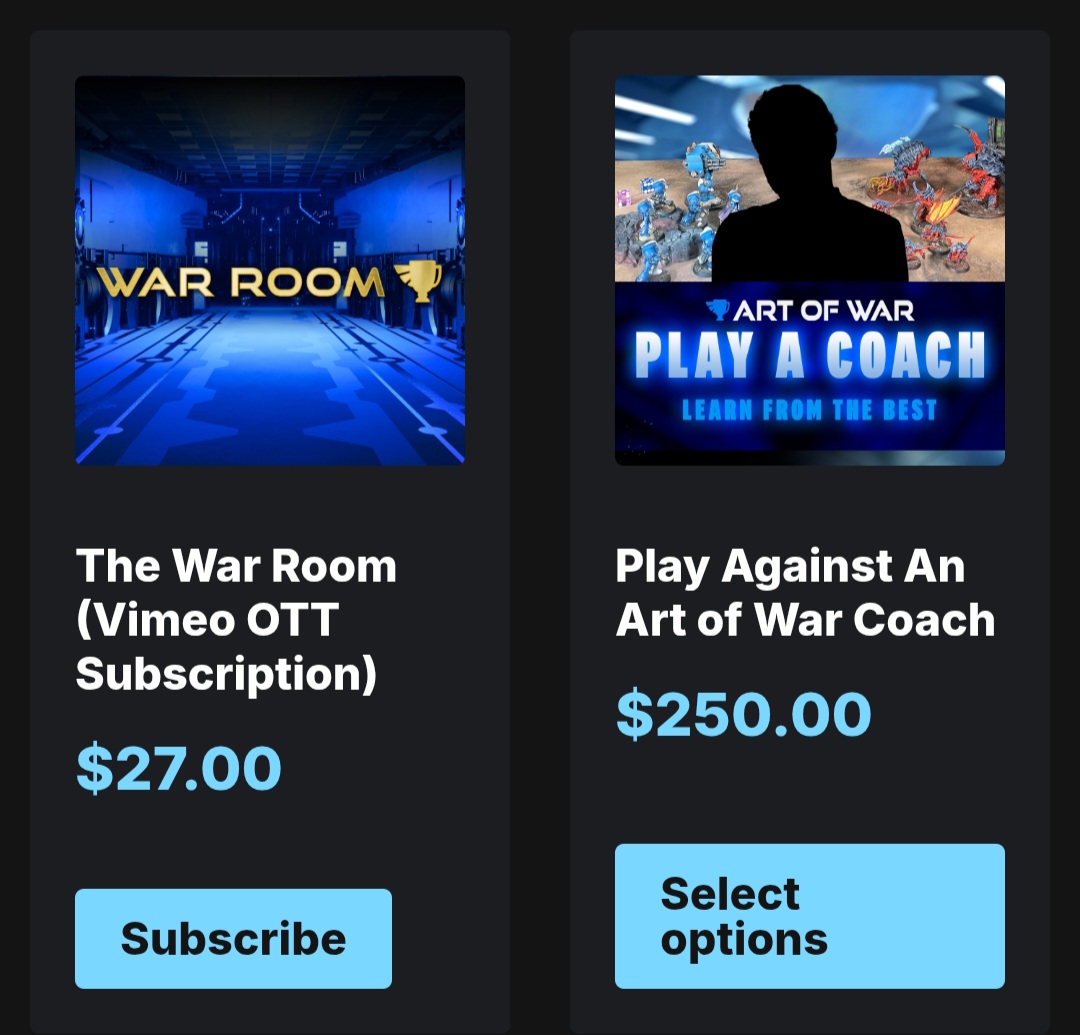The height and width of the screenshot is (1035, 1080).
Task: Tap the Subscribe button for The War Room
Action: point(233,938)
